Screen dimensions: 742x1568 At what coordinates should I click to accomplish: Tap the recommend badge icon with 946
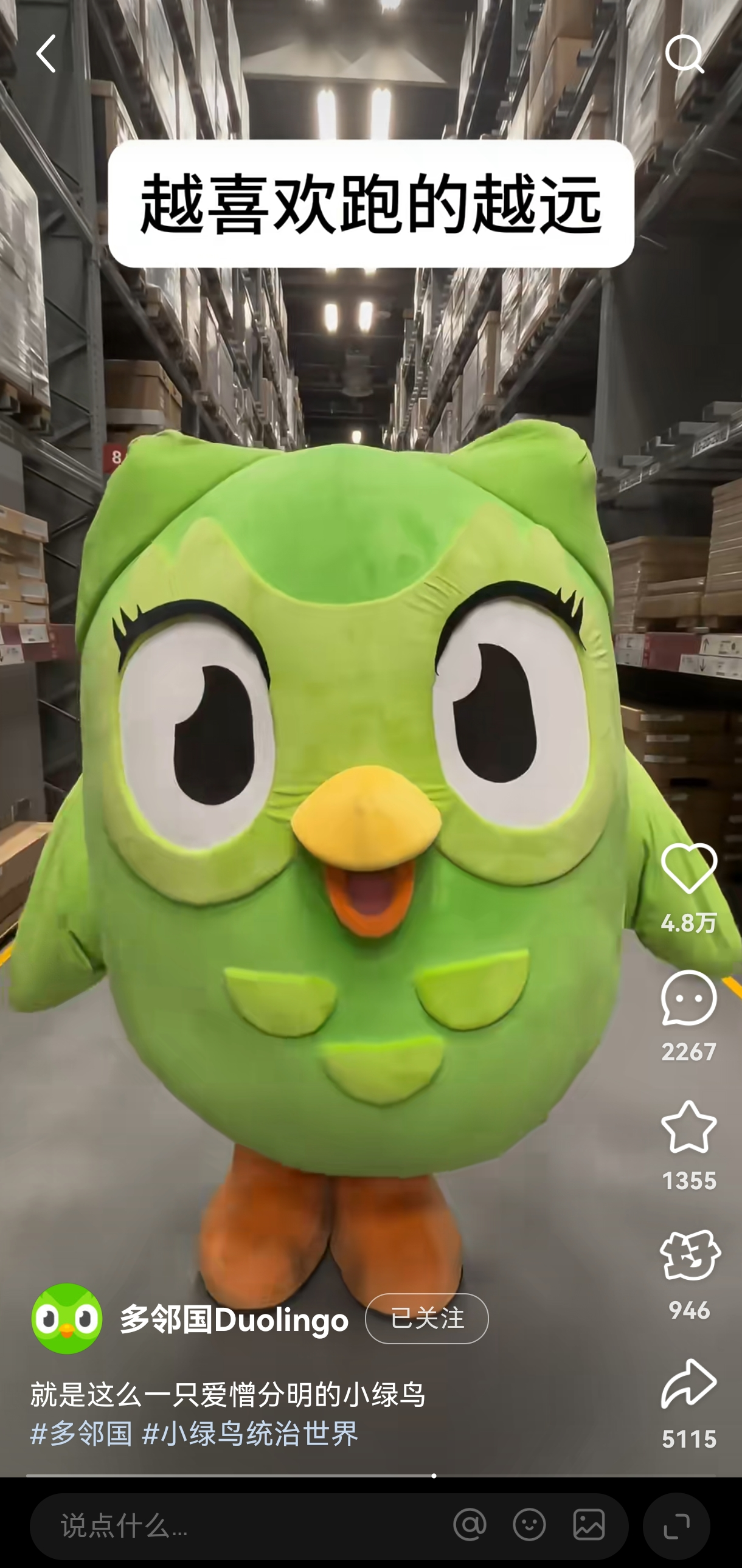pyautogui.click(x=690, y=1256)
